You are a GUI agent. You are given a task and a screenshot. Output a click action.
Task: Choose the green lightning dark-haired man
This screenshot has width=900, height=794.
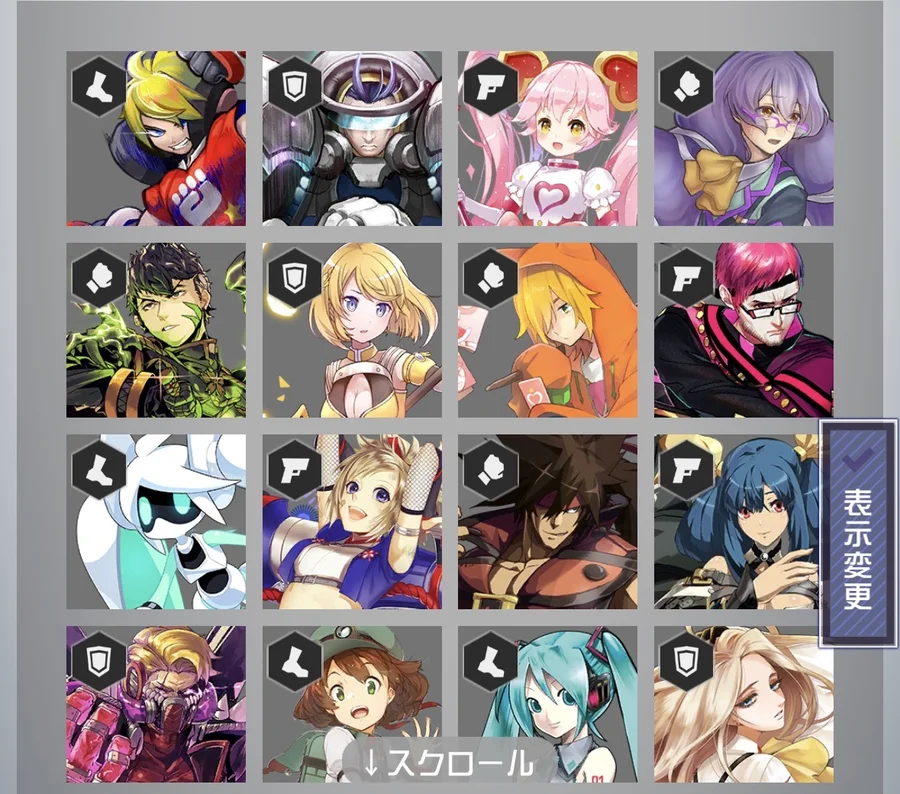pos(156,330)
